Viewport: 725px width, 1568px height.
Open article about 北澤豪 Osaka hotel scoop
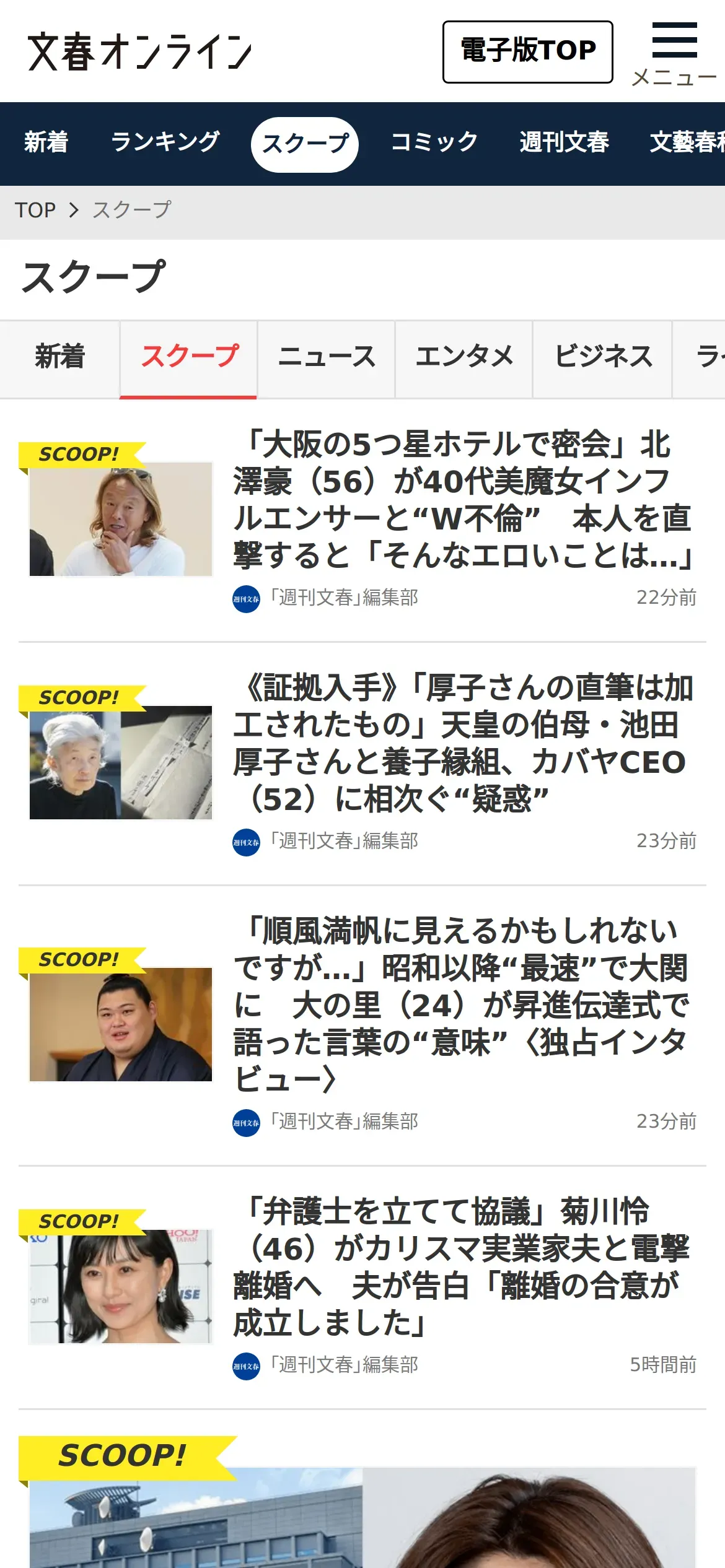[x=462, y=500]
